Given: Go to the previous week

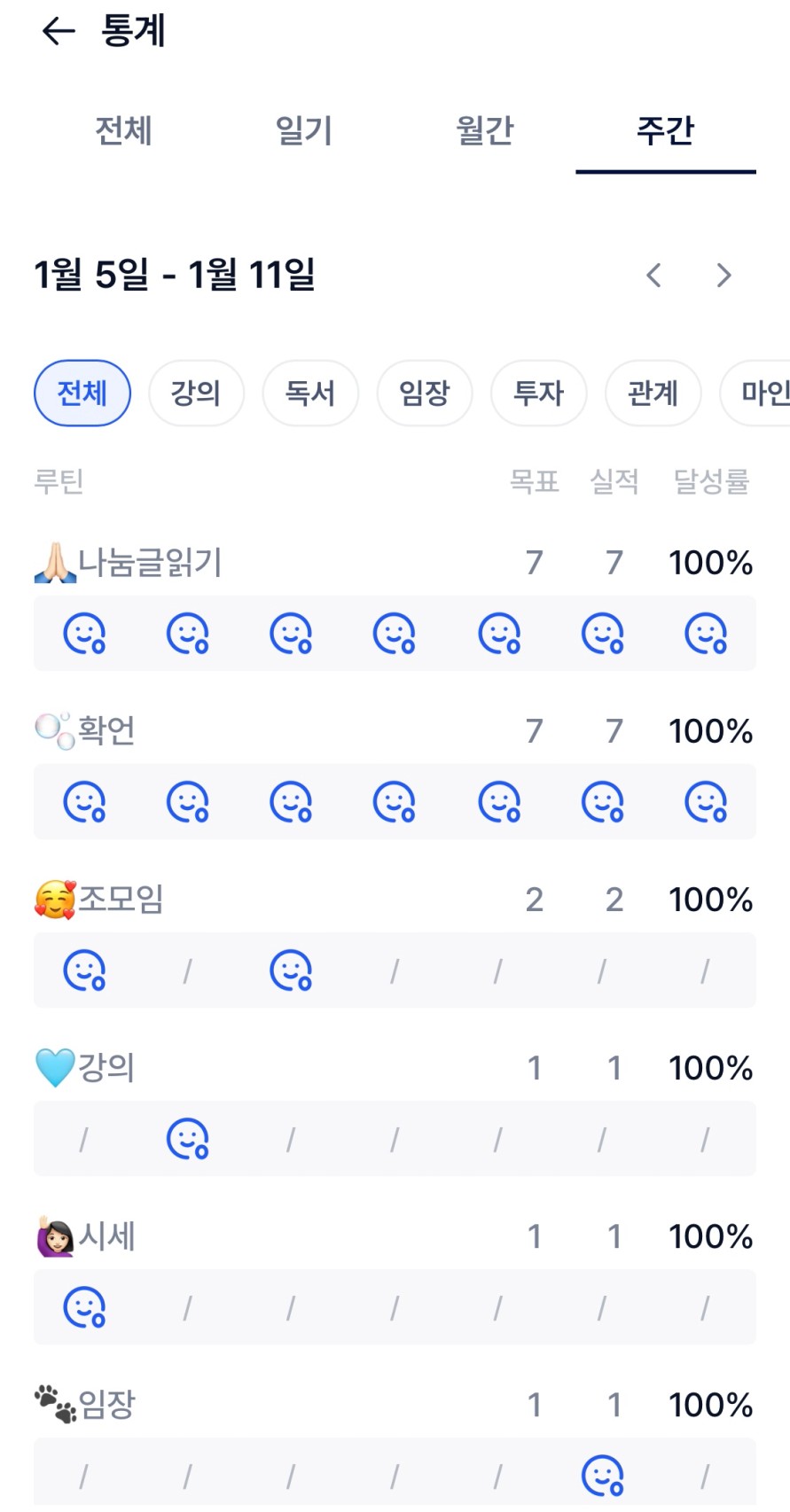Looking at the screenshot, I should click(x=654, y=276).
